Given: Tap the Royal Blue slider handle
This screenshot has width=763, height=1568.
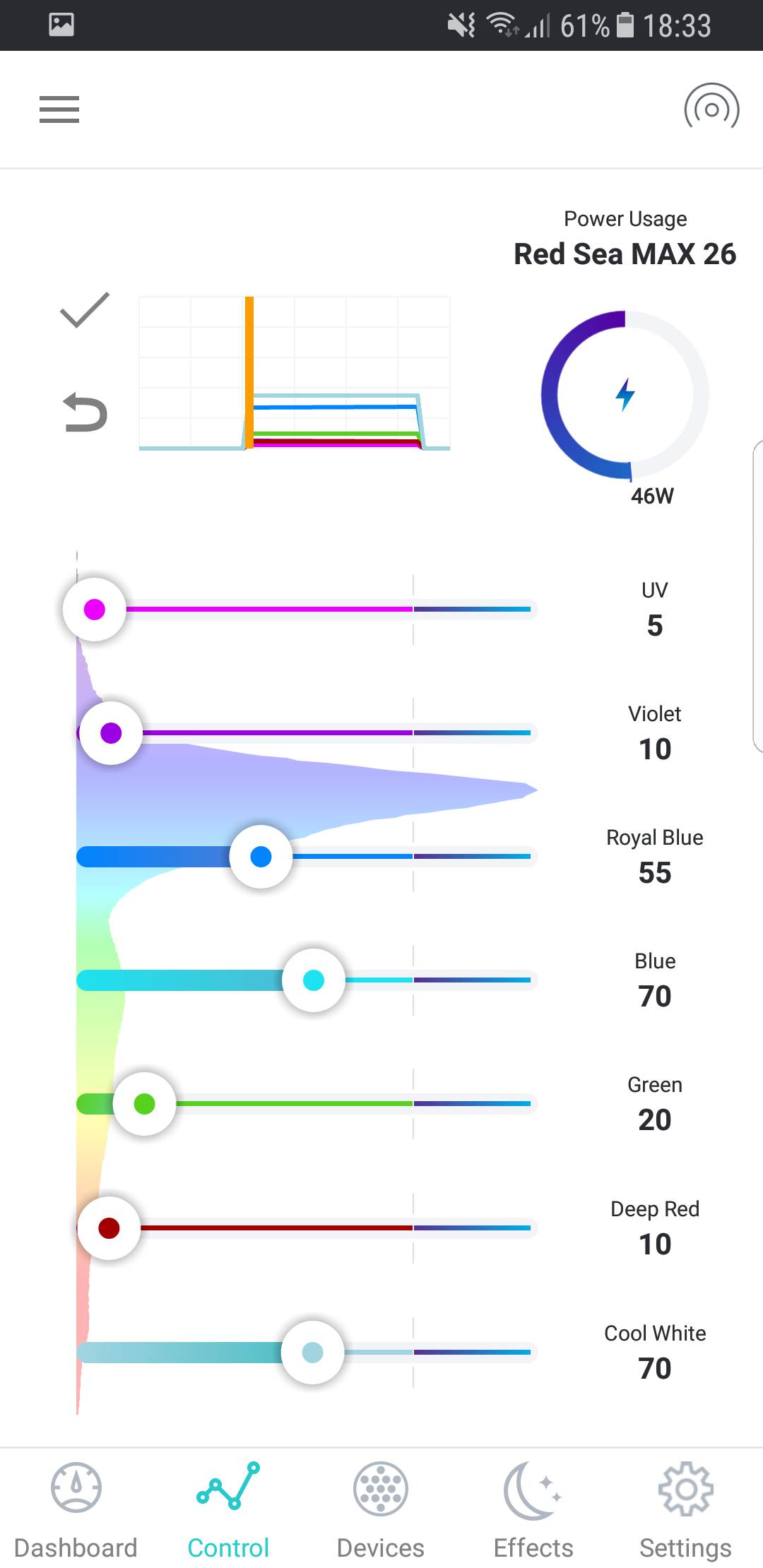Looking at the screenshot, I should tap(261, 857).
